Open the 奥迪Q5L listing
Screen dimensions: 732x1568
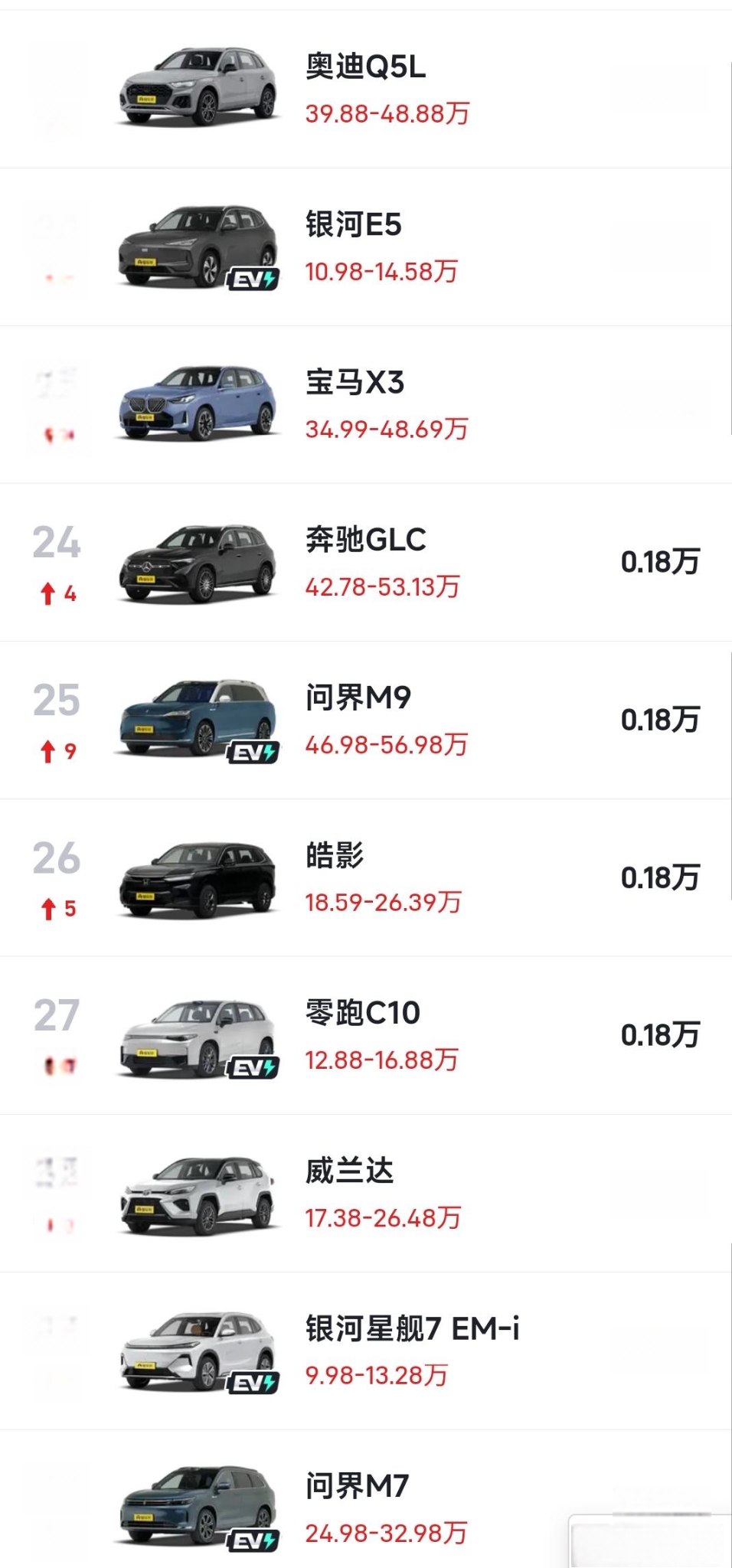[x=366, y=90]
